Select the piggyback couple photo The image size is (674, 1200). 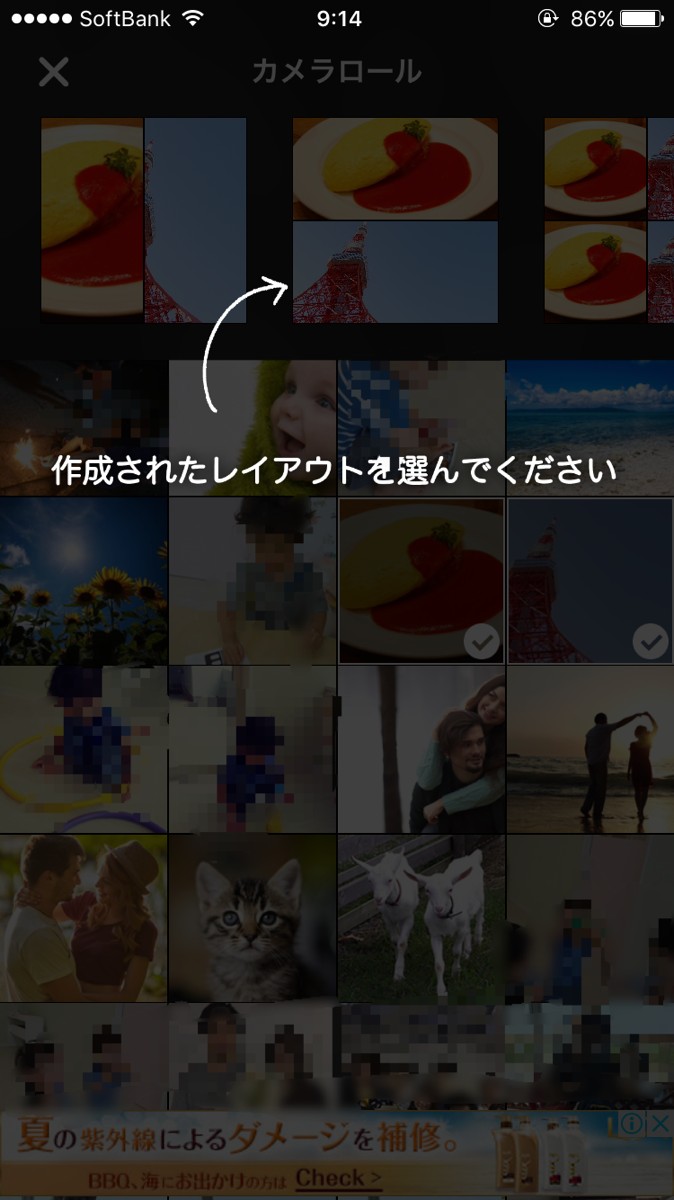tap(421, 750)
